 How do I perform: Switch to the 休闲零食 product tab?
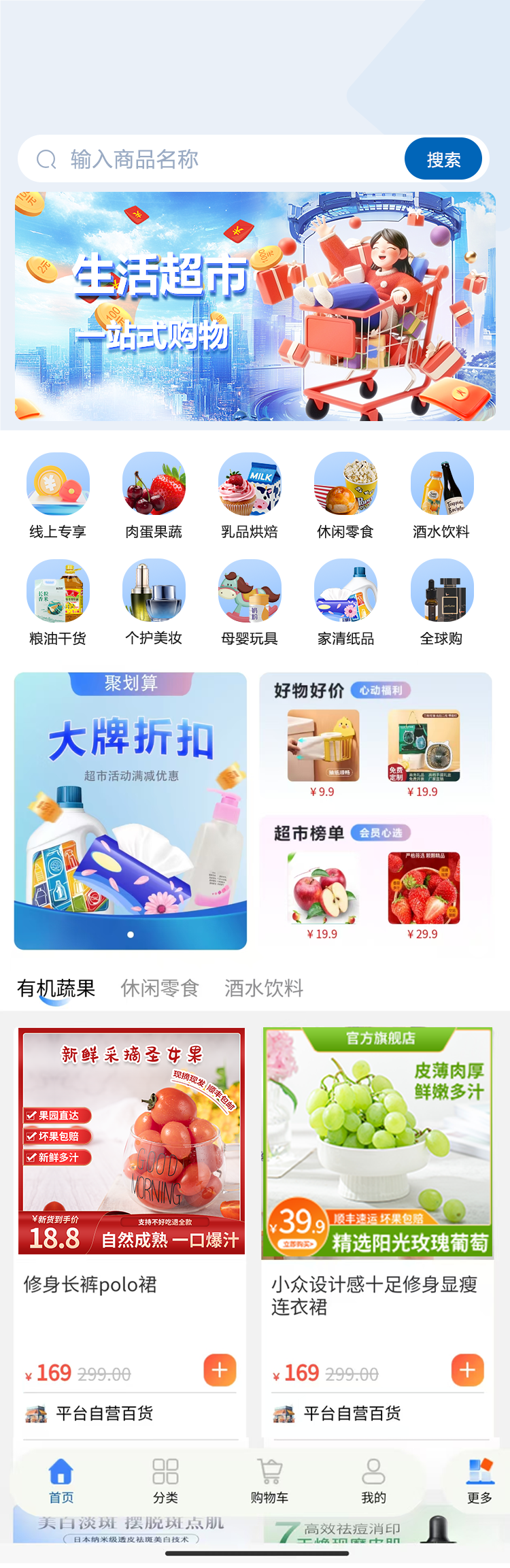point(160,988)
